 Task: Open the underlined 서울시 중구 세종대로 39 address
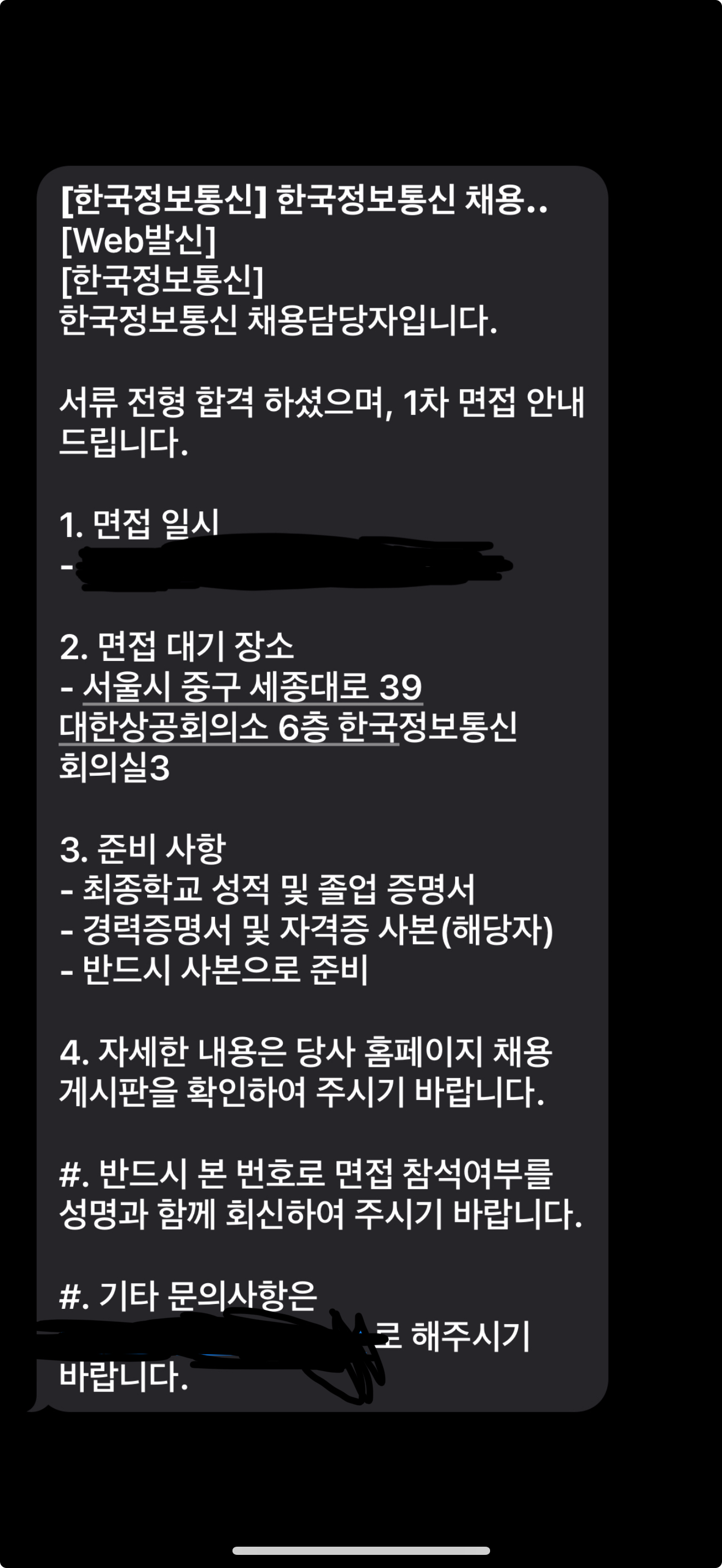(252, 687)
